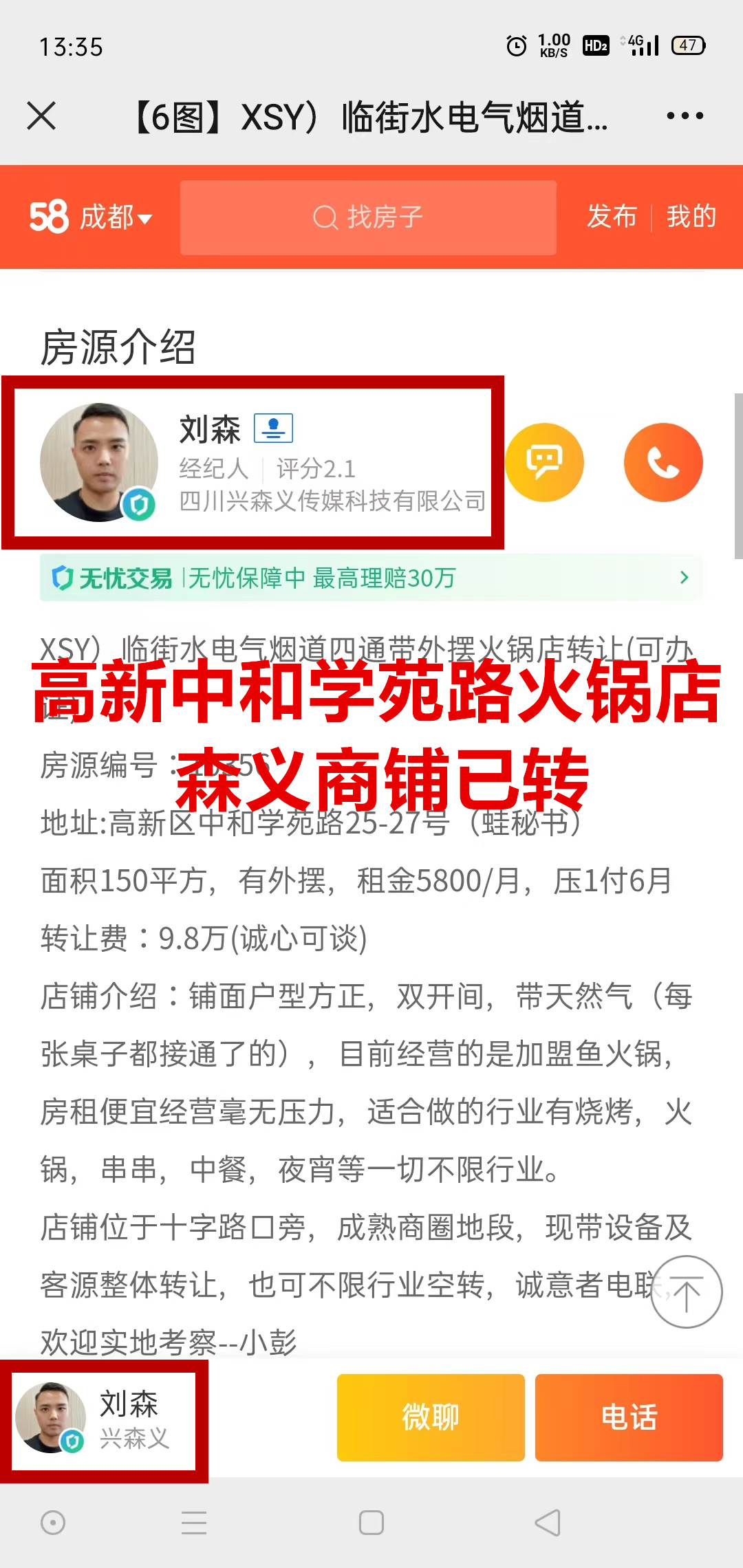This screenshot has height=1568, width=743.
Task: Call agent via orange phone icon
Action: [663, 462]
